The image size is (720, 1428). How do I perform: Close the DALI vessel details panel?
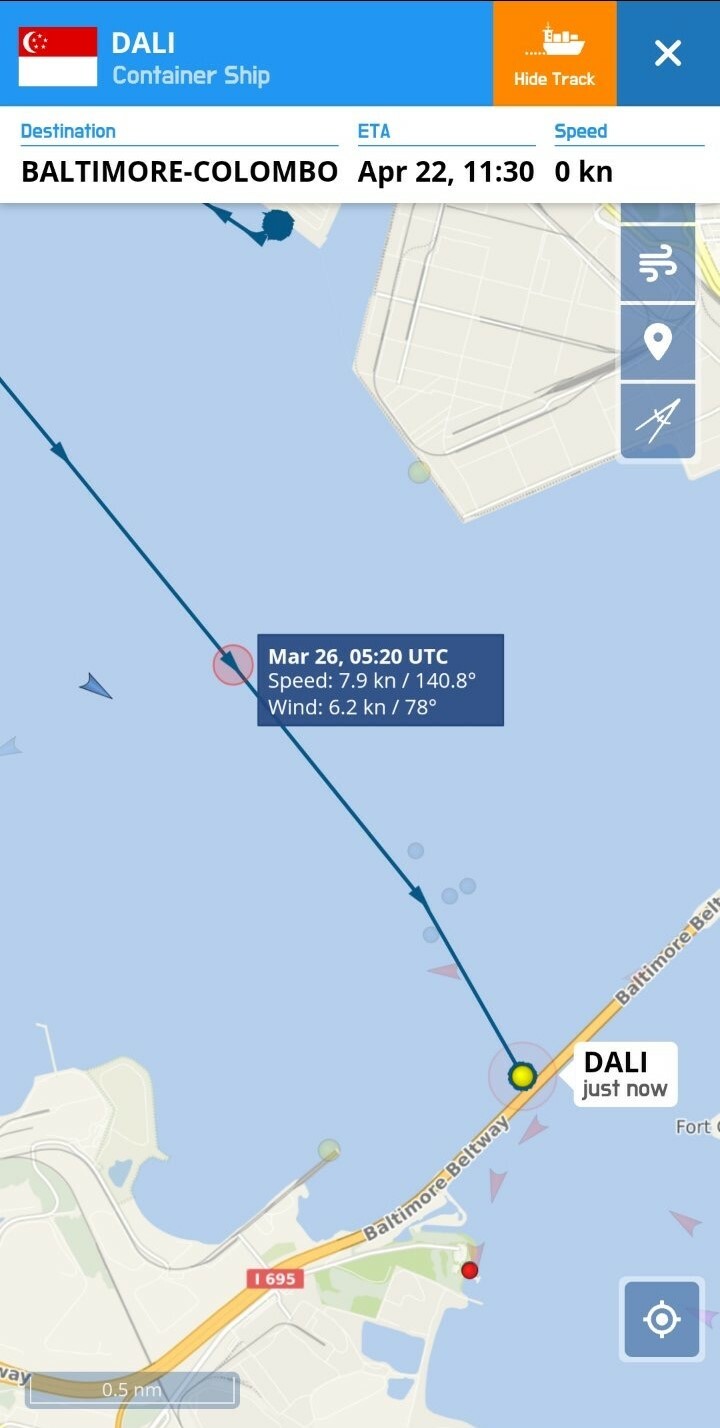tap(668, 54)
